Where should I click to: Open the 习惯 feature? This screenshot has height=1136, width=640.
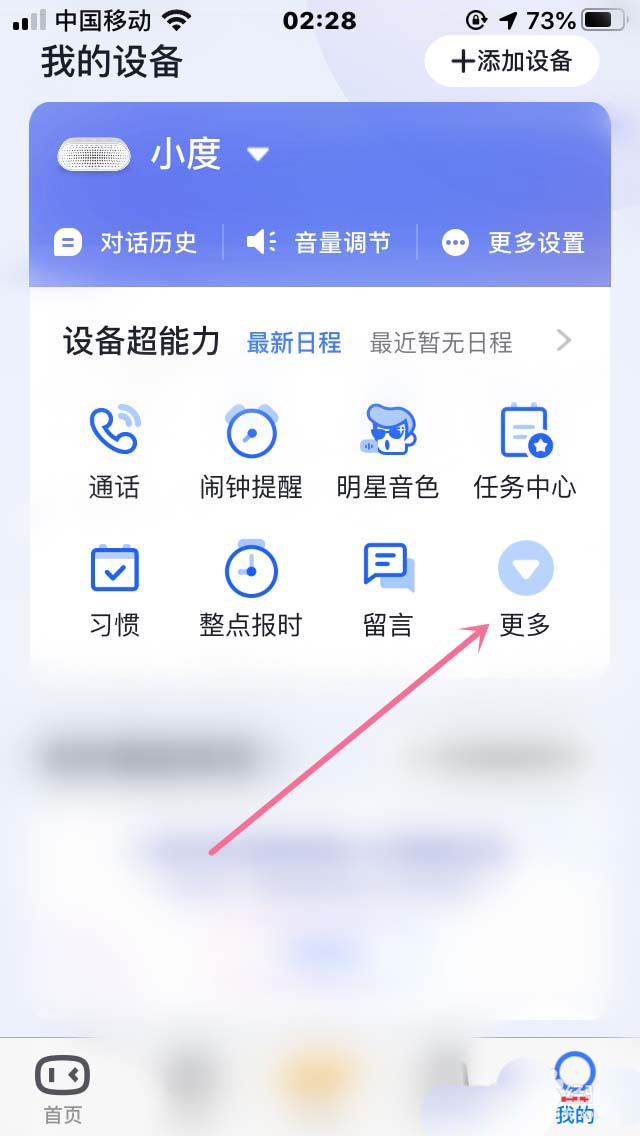(114, 589)
